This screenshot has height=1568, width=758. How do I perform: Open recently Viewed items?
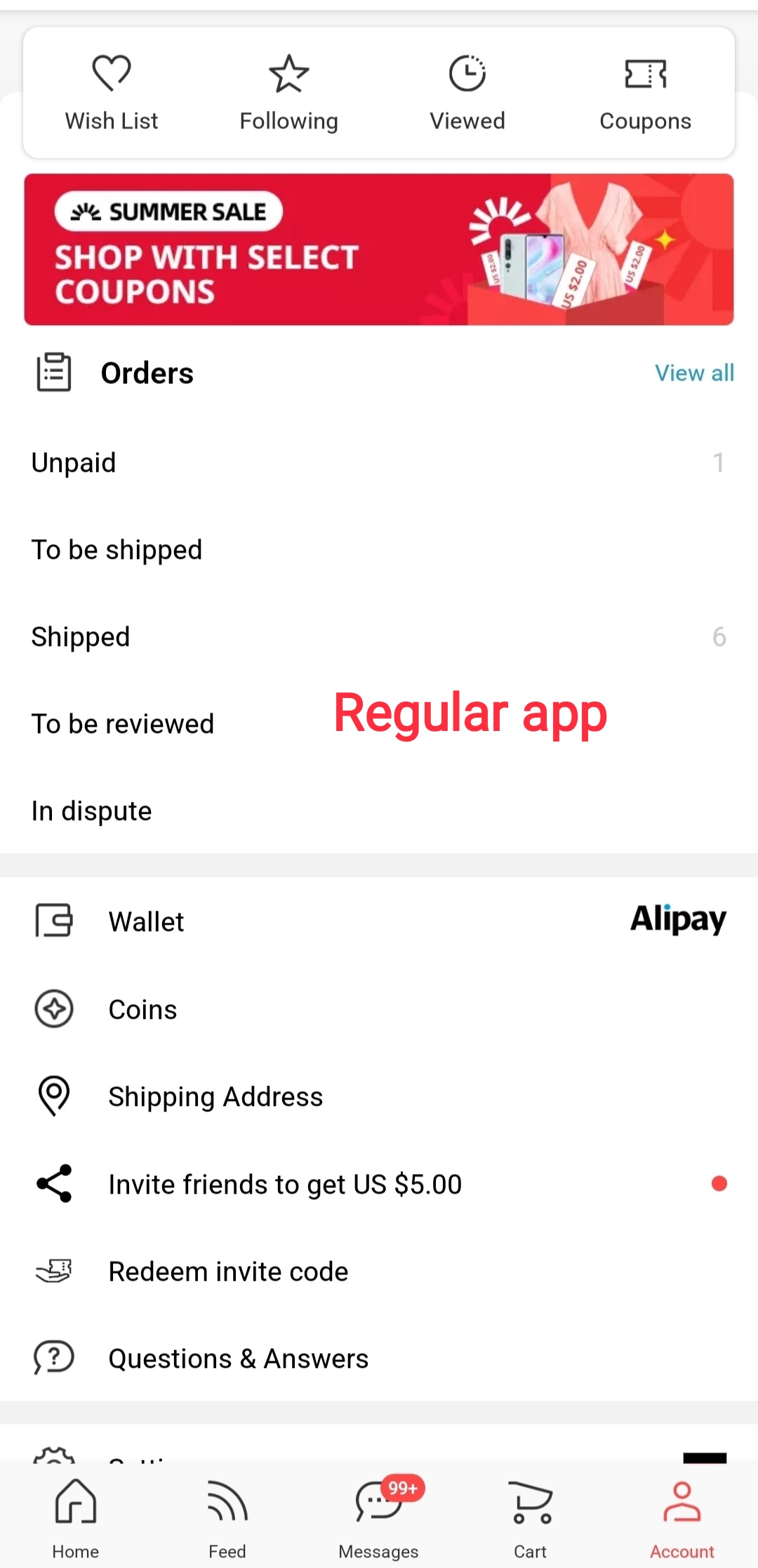click(x=467, y=93)
